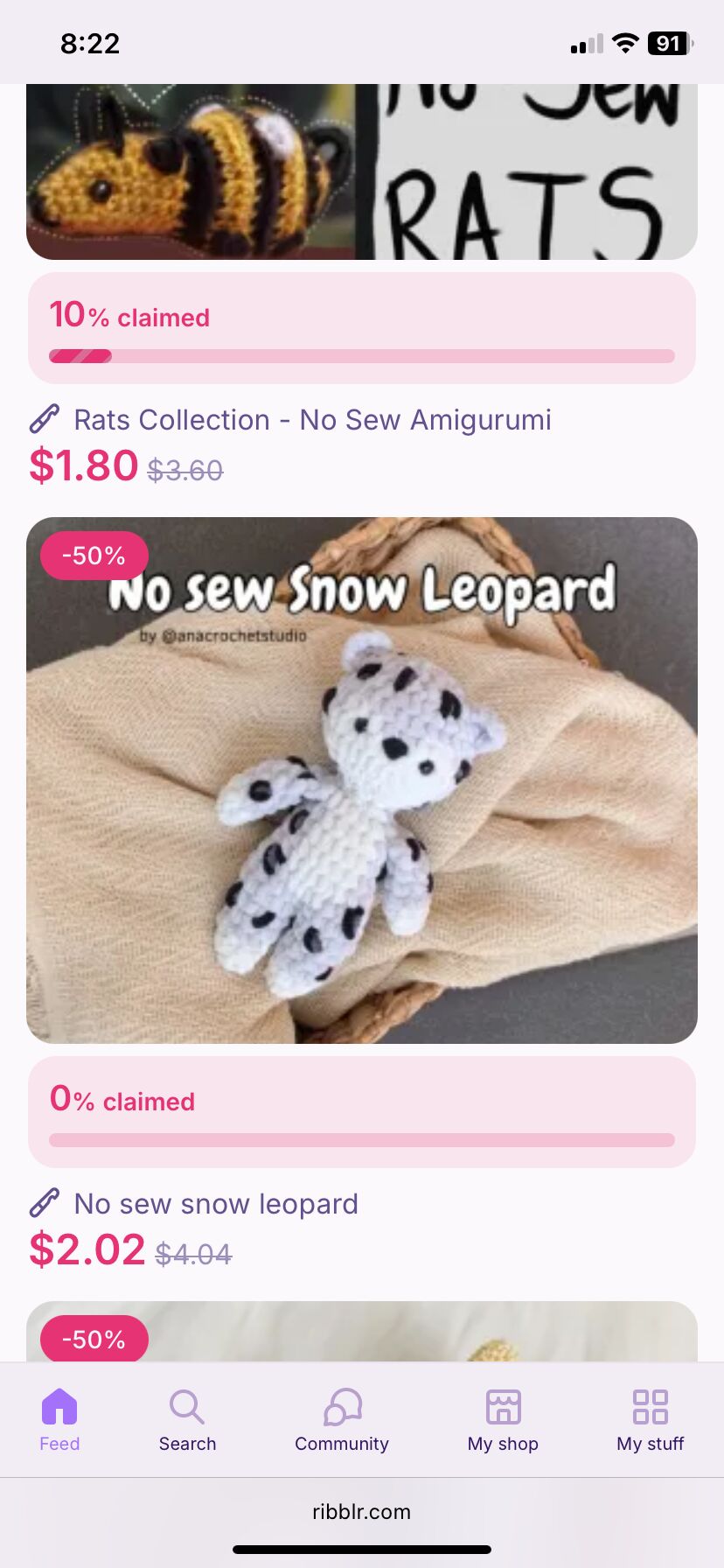Go to the Community tab
Screen dimensions: 724x1568
coord(342,1421)
